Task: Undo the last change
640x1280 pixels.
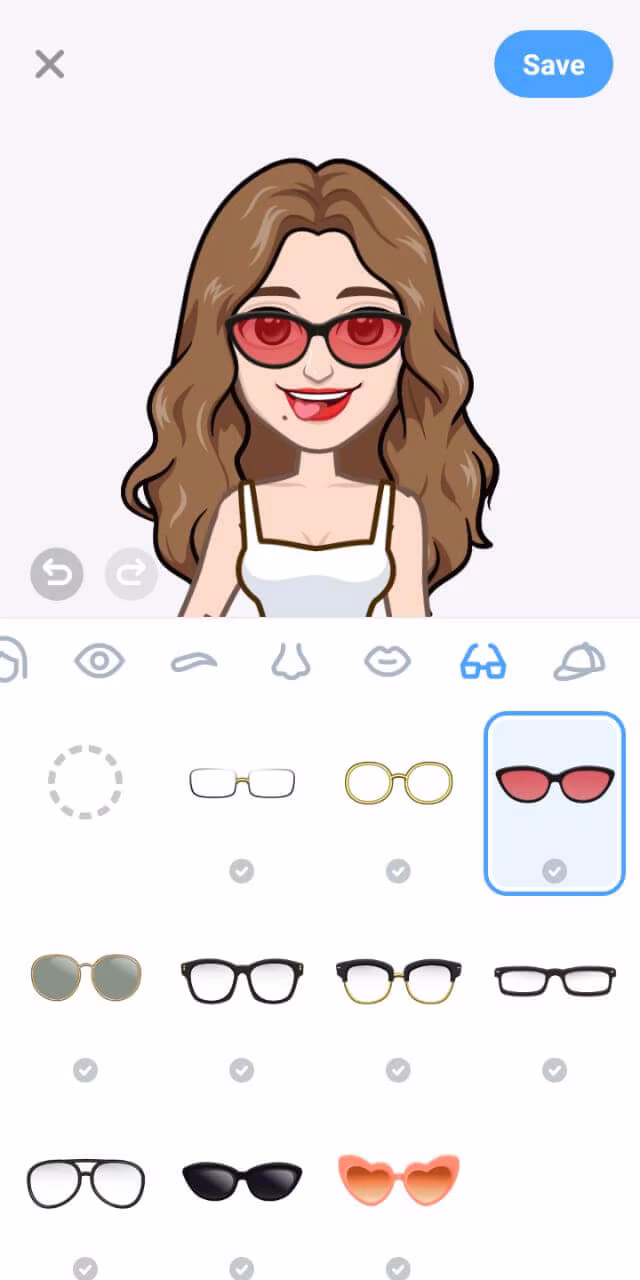Action: pyautogui.click(x=57, y=574)
